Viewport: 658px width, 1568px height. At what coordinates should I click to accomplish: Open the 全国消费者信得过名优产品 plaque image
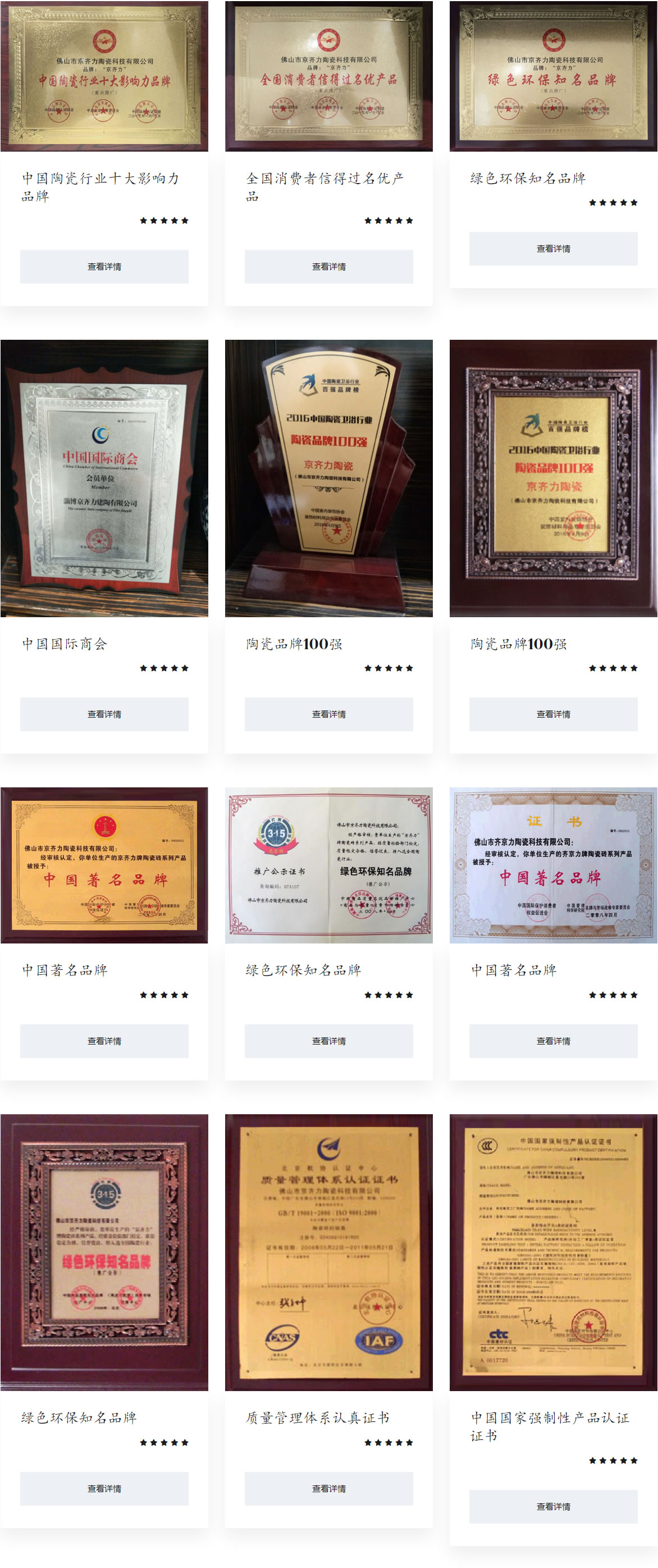click(x=328, y=76)
